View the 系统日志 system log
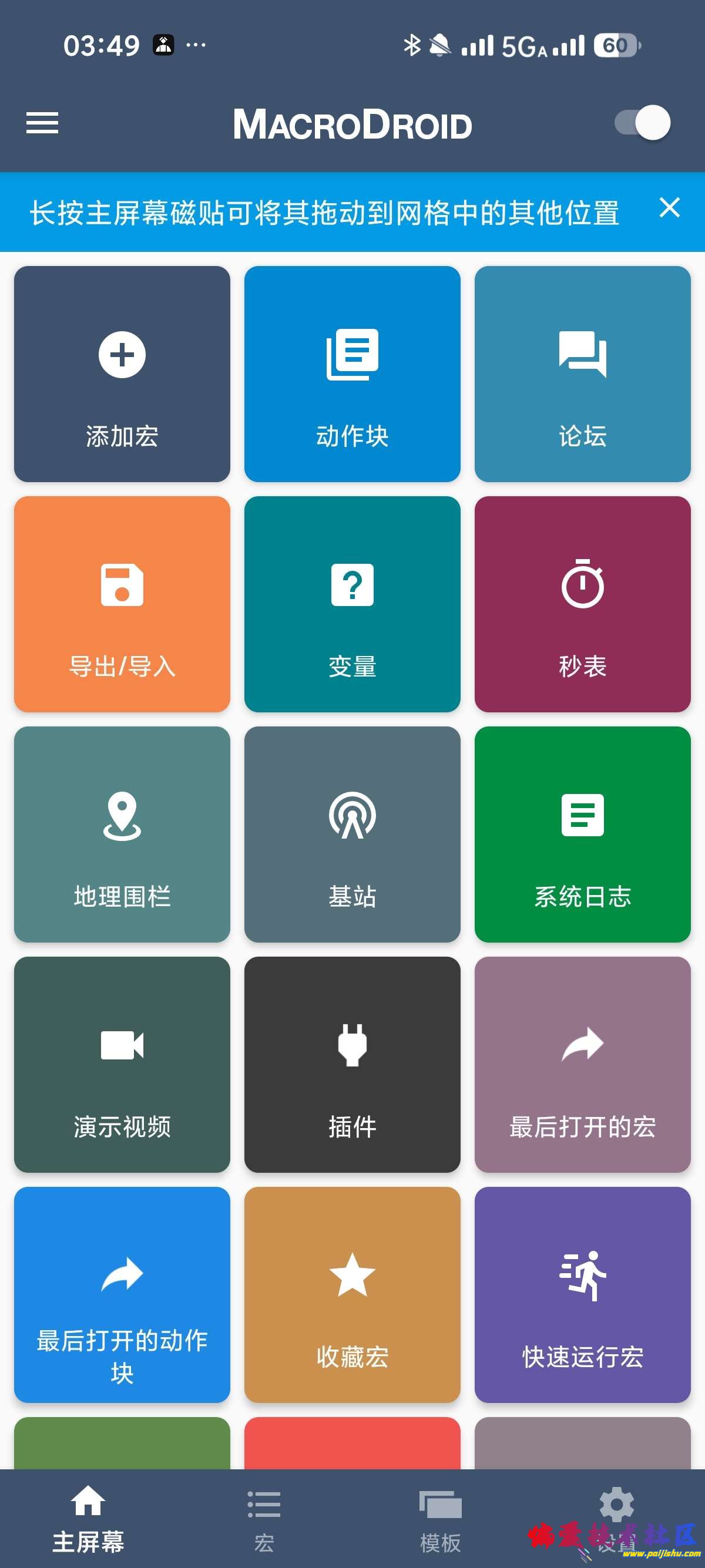The height and width of the screenshot is (1568, 705). (x=582, y=834)
